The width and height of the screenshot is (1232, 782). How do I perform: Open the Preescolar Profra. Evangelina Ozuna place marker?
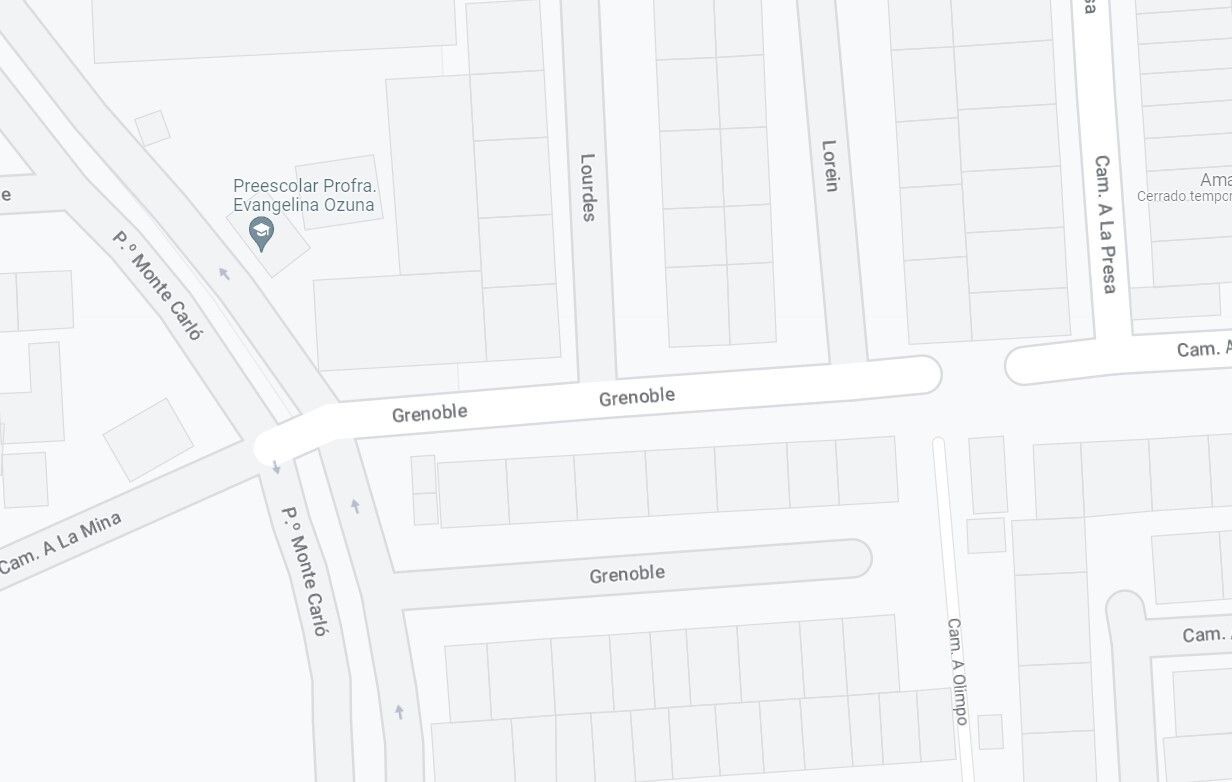pyautogui.click(x=262, y=234)
